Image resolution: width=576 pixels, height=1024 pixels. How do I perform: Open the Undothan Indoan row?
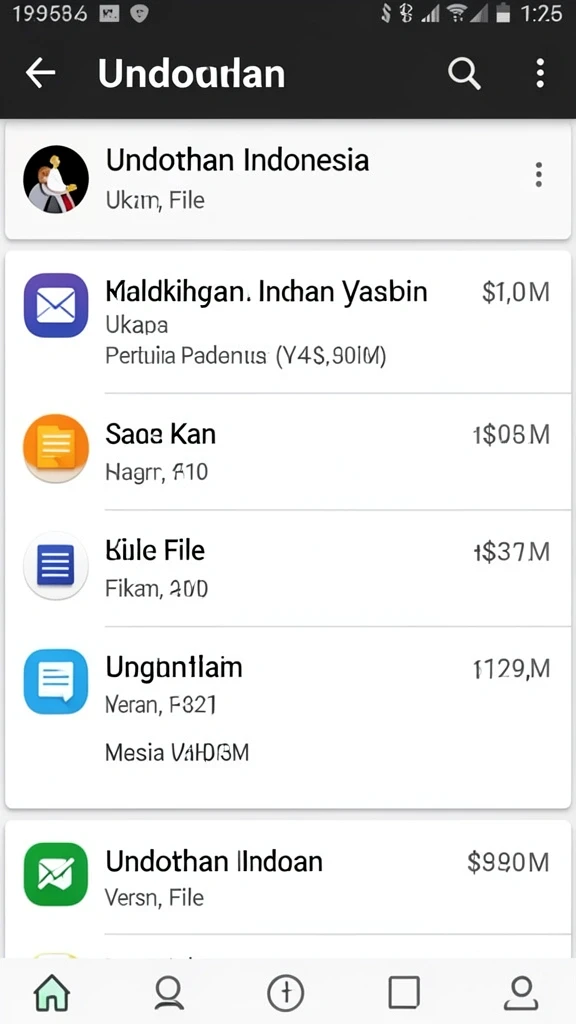pyautogui.click(x=288, y=877)
